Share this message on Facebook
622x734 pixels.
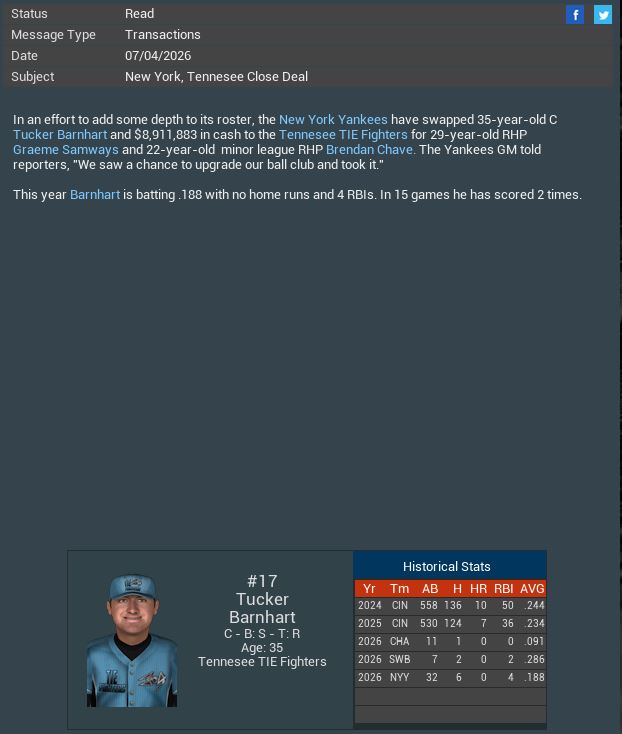(x=575, y=14)
